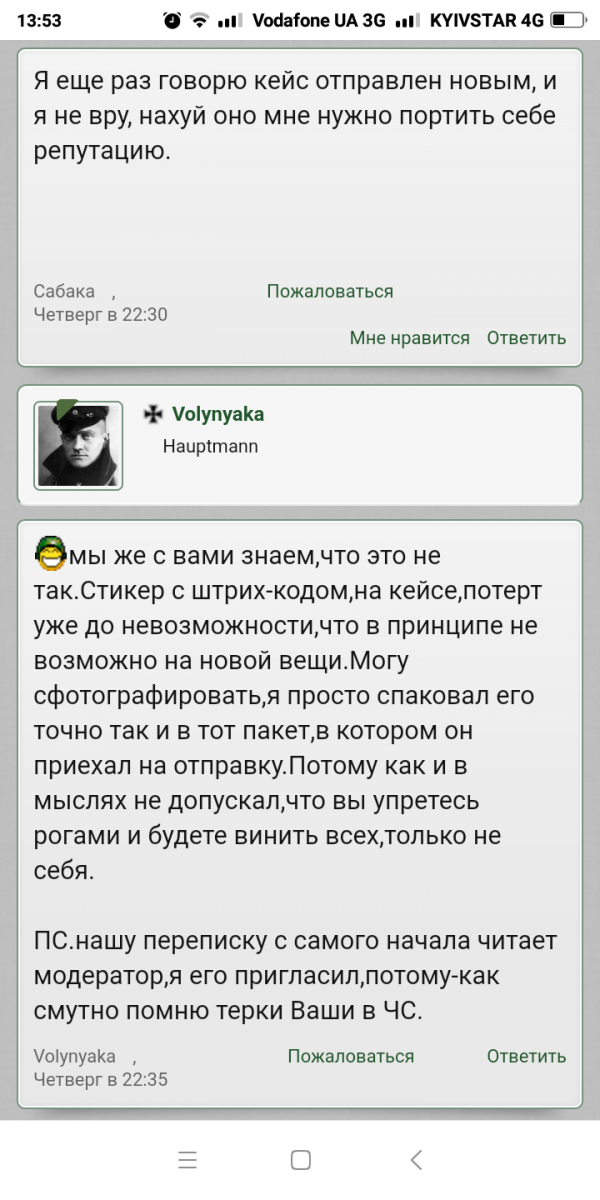
Task: Reply to Сабака's post
Action: (x=526, y=338)
